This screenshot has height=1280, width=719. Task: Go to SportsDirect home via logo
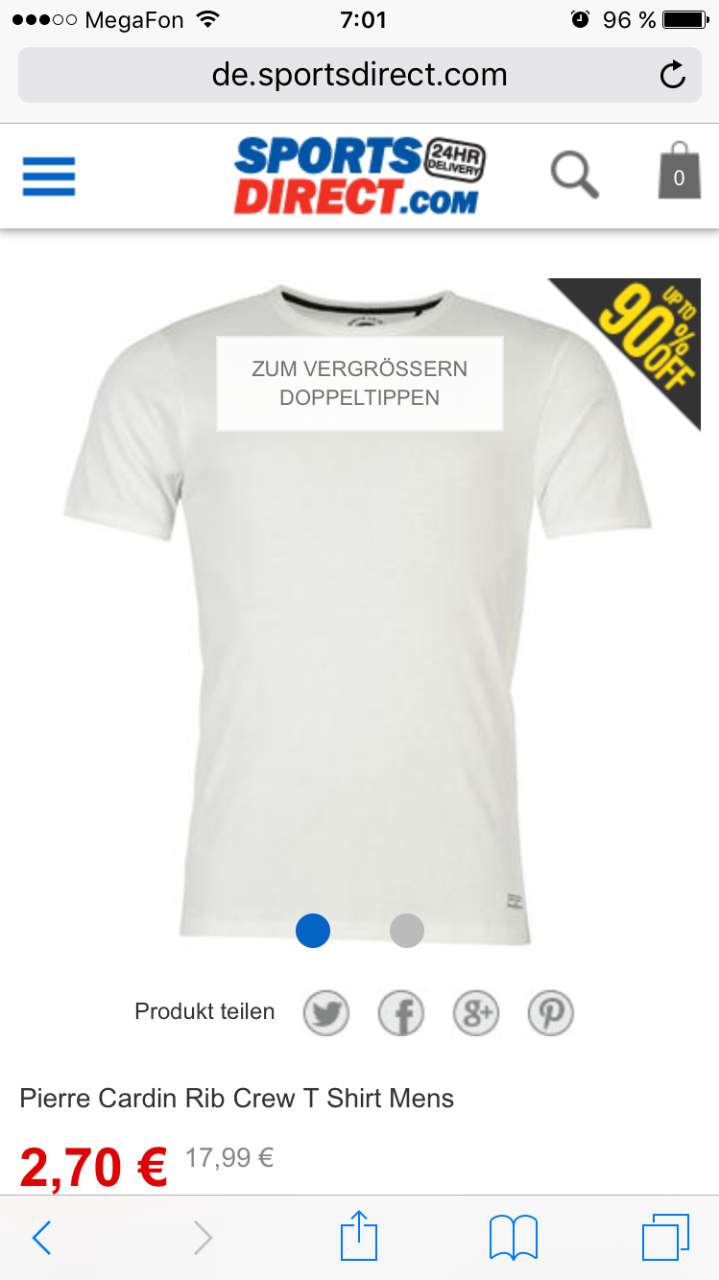click(x=360, y=176)
